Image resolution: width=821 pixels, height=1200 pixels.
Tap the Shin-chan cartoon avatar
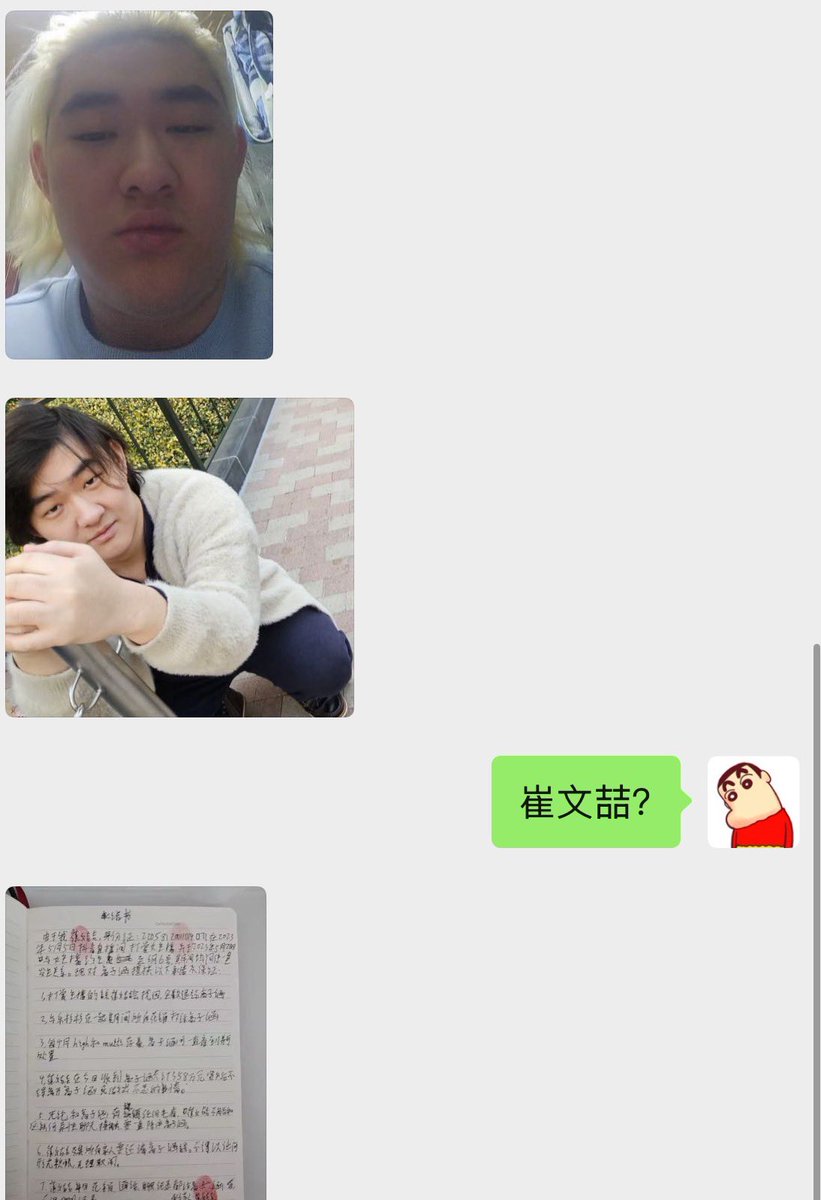(753, 802)
